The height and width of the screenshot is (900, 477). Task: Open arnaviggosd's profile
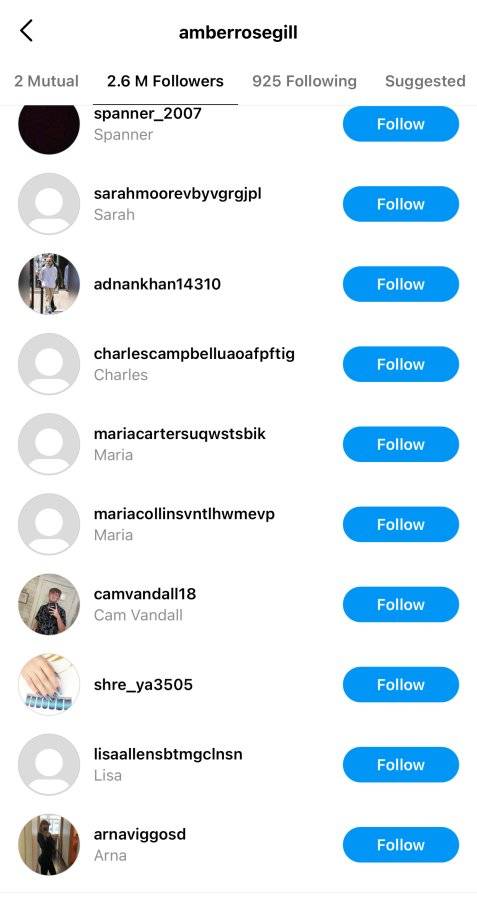[x=139, y=834]
